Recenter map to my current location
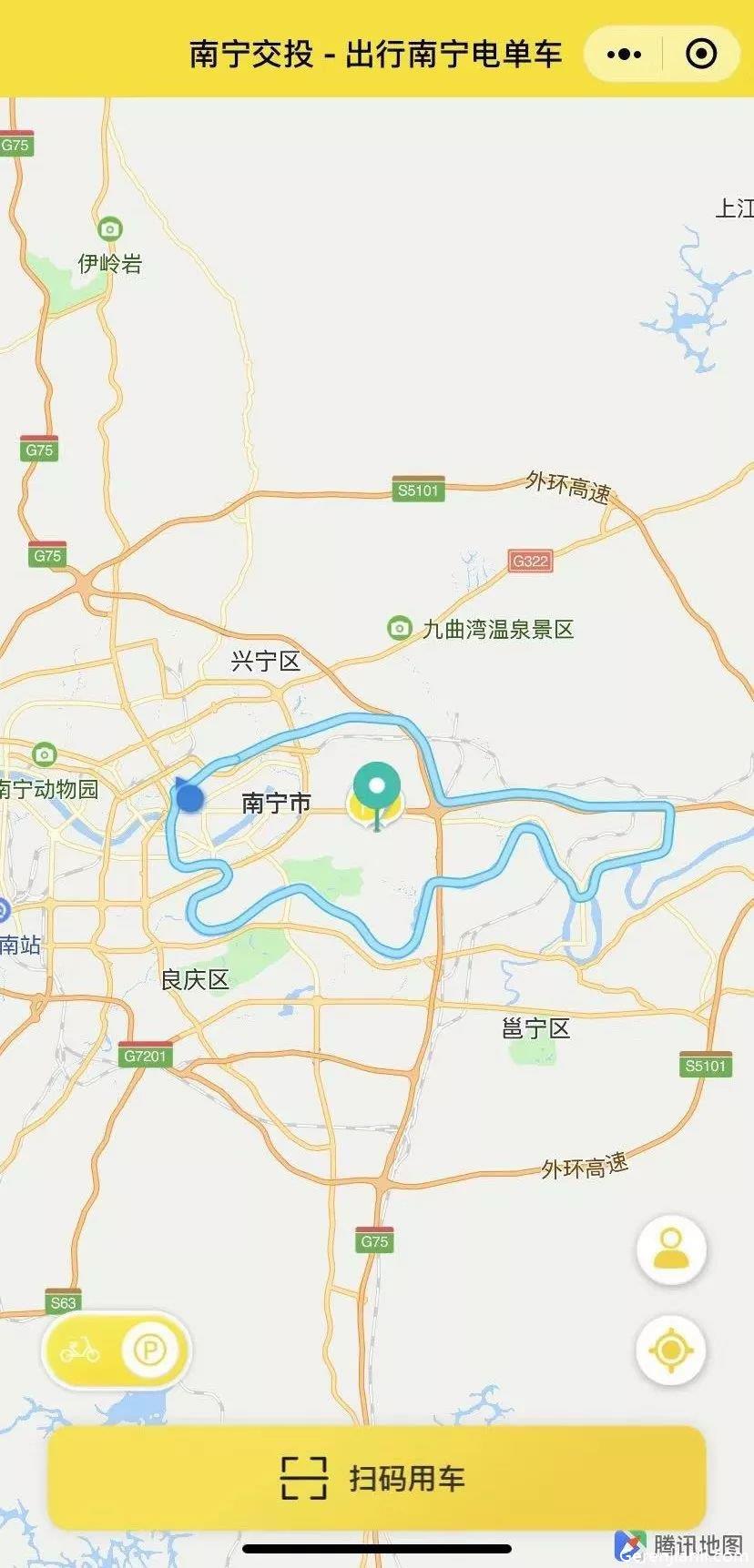 pyautogui.click(x=671, y=1350)
